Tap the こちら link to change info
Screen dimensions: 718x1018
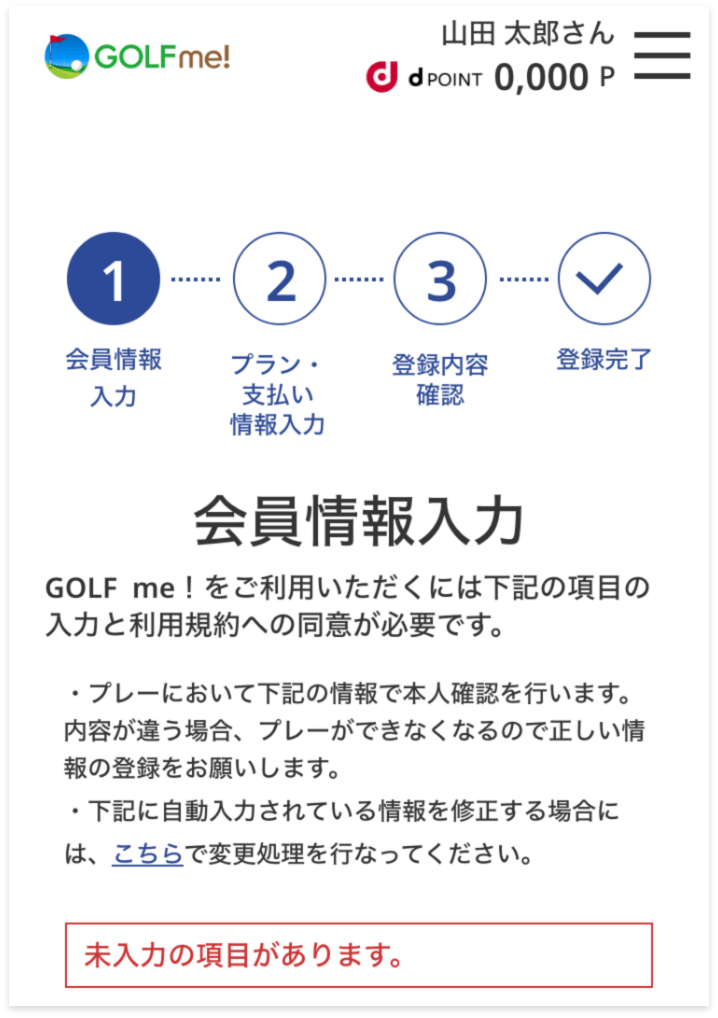(x=147, y=855)
